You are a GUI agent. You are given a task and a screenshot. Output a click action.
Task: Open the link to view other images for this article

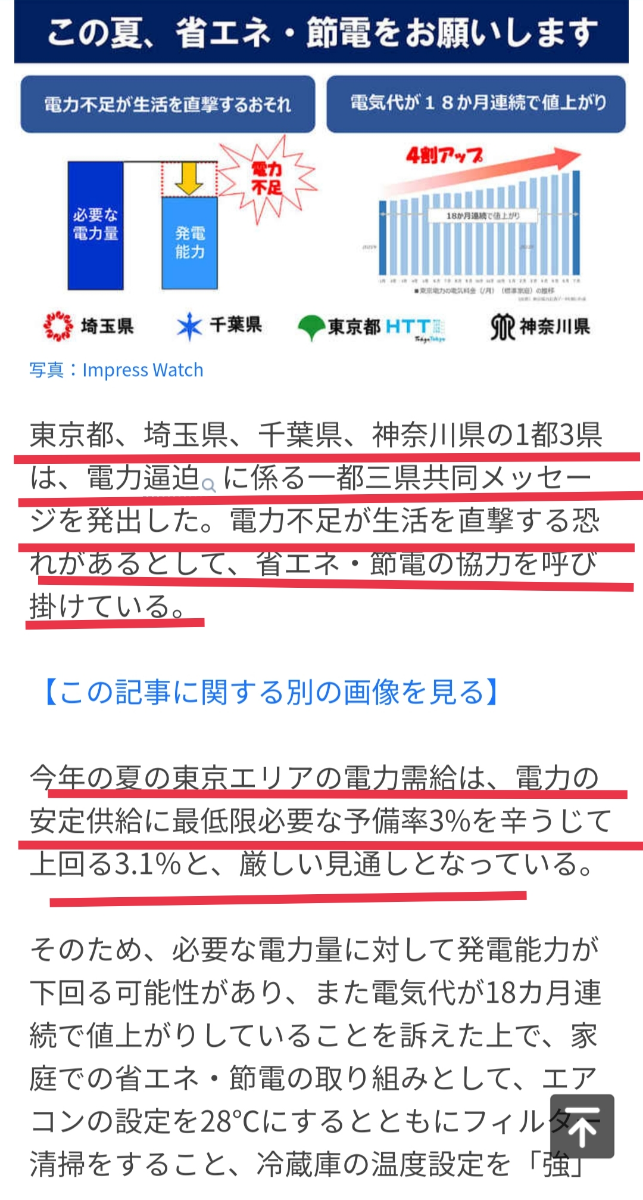tap(269, 692)
